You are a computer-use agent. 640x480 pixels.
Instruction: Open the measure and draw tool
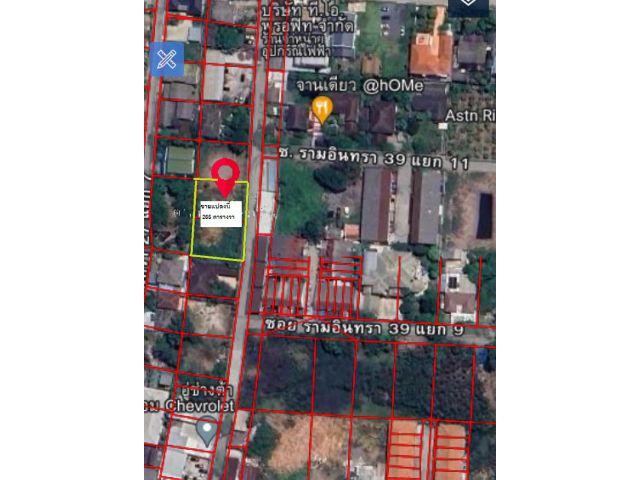[166, 59]
